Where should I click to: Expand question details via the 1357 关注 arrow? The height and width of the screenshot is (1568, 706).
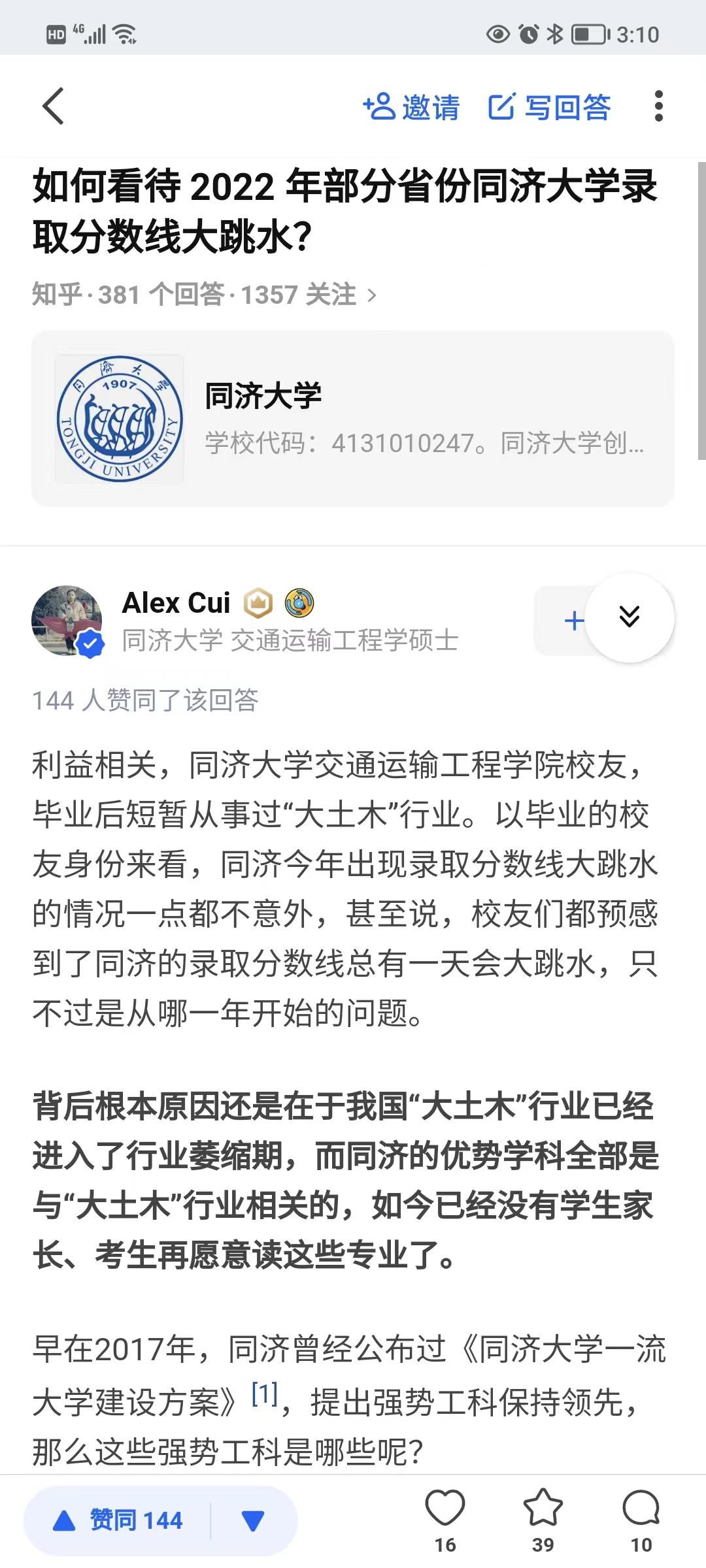373,295
